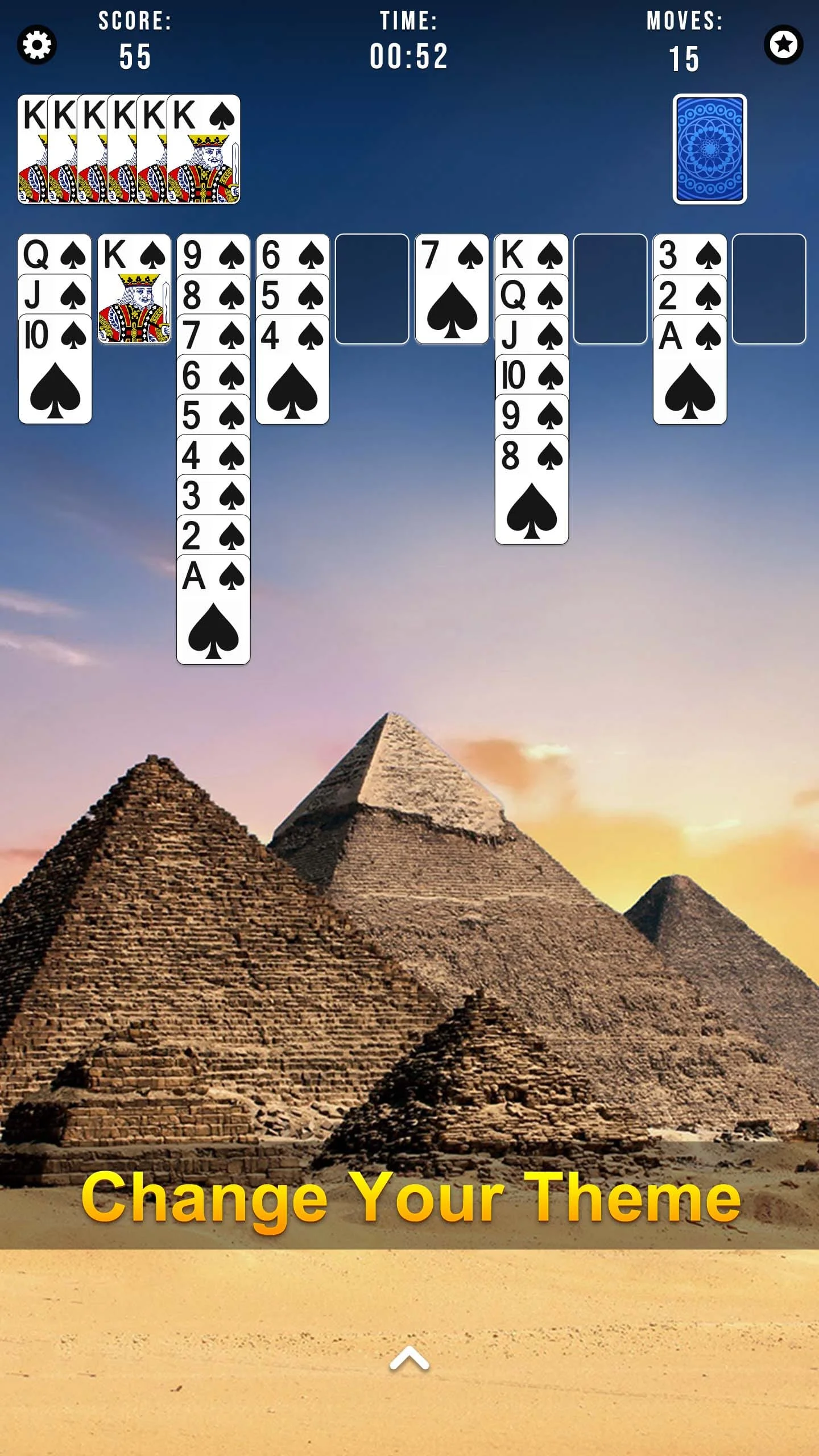
Task: Tap the 10 of spades under the Jack
Action: coord(55,370)
